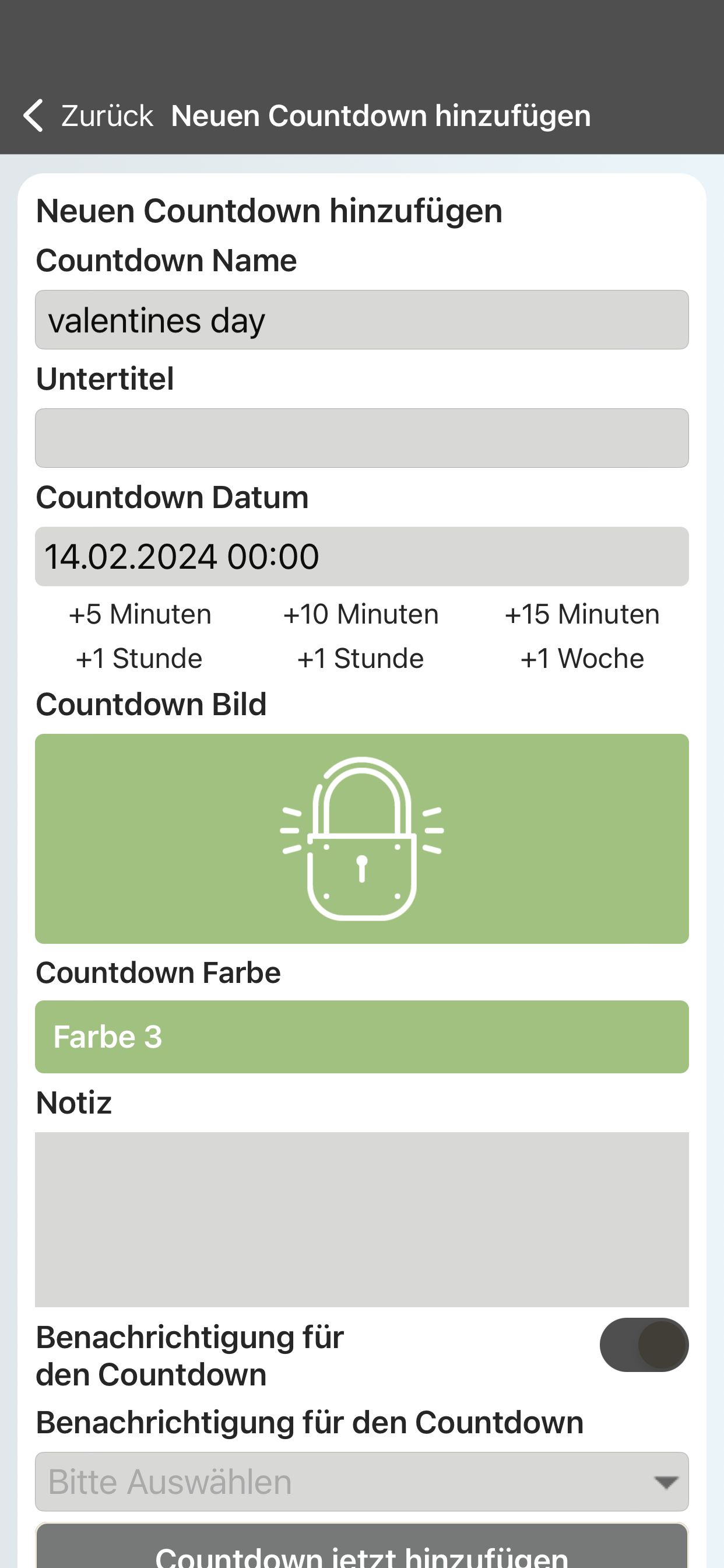Go back with the Zurück button
724x1568 pixels.
88,116
